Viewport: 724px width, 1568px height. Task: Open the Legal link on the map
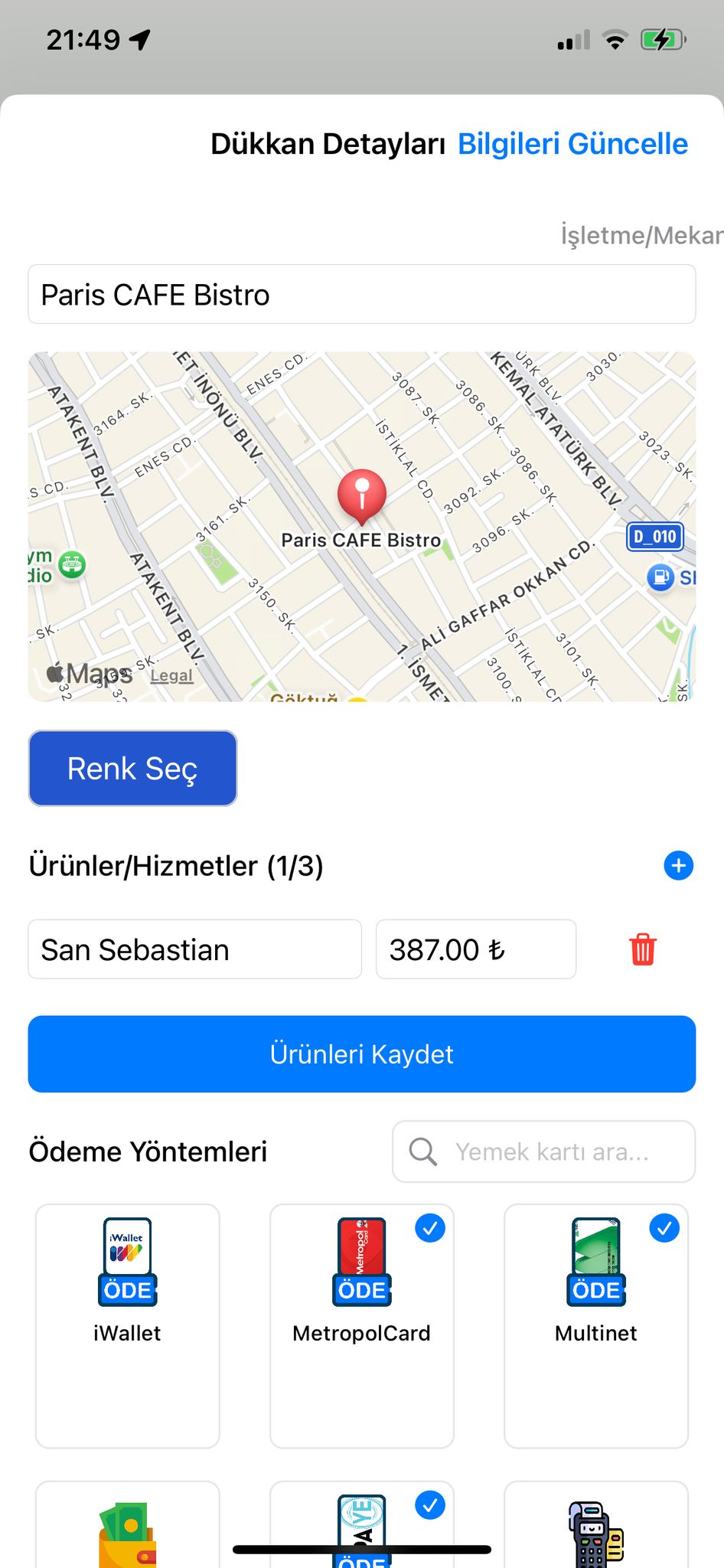click(x=171, y=675)
